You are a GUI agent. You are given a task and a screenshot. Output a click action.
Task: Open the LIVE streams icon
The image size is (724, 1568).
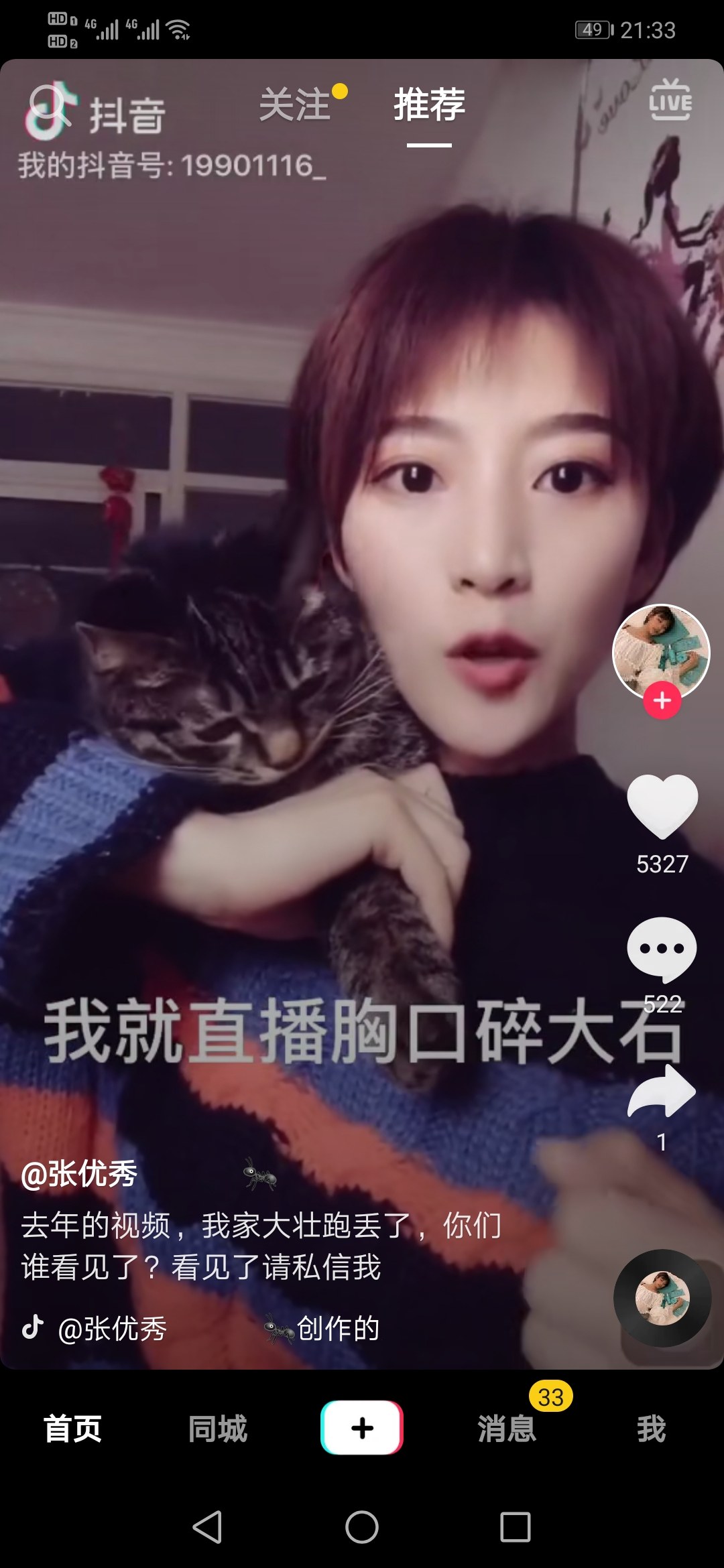(670, 101)
